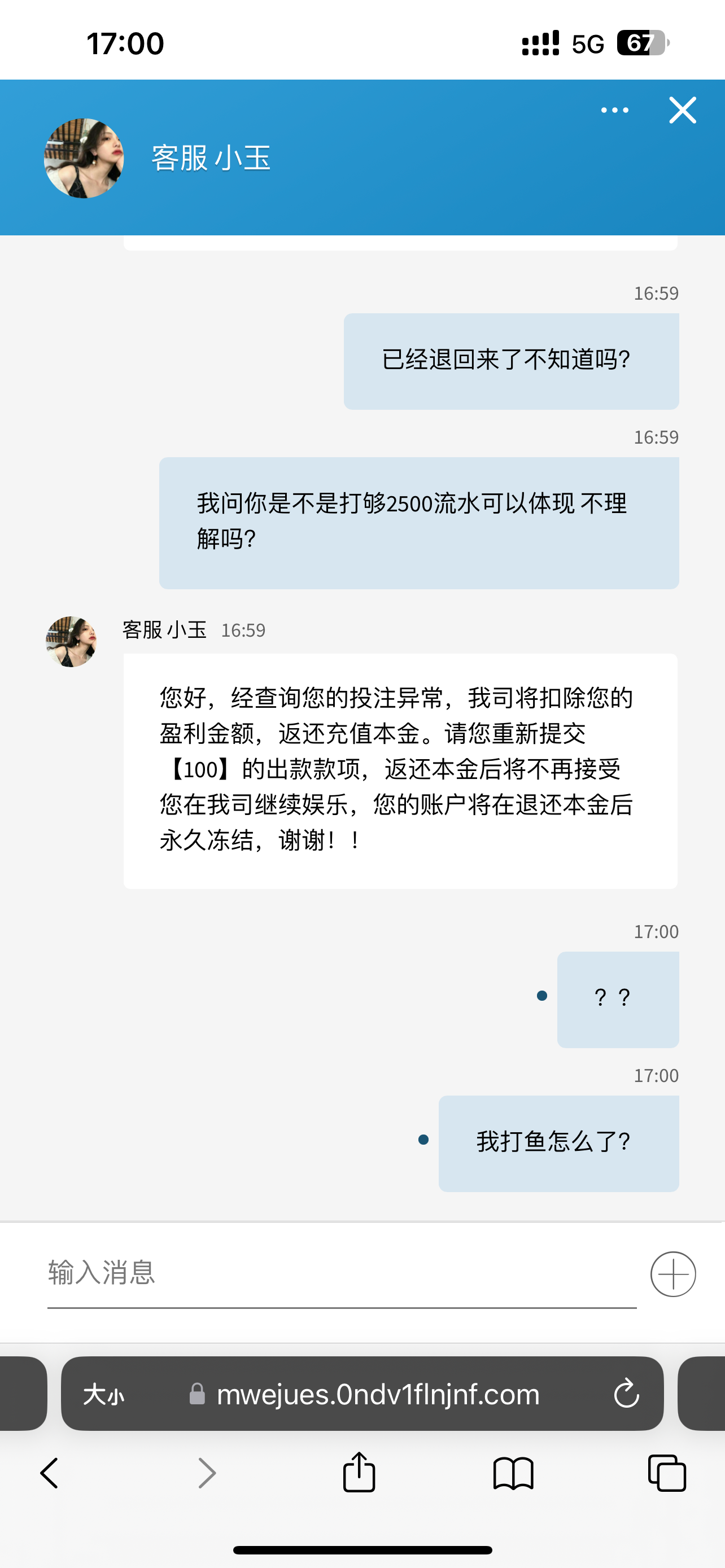The height and width of the screenshot is (1568, 725).
Task: Open 客服 小玉 profile avatar
Action: [x=84, y=157]
